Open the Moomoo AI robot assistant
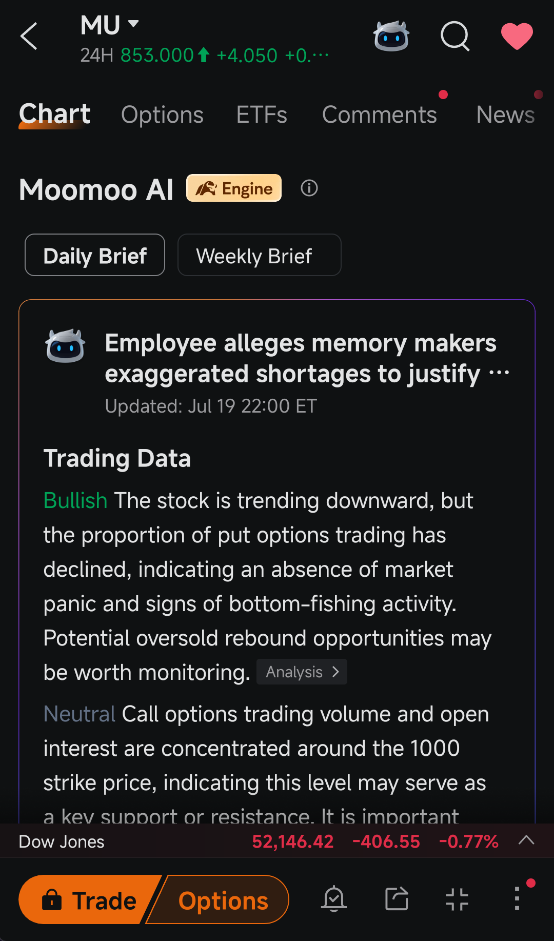Image resolution: width=554 pixels, height=941 pixels. click(x=391, y=36)
